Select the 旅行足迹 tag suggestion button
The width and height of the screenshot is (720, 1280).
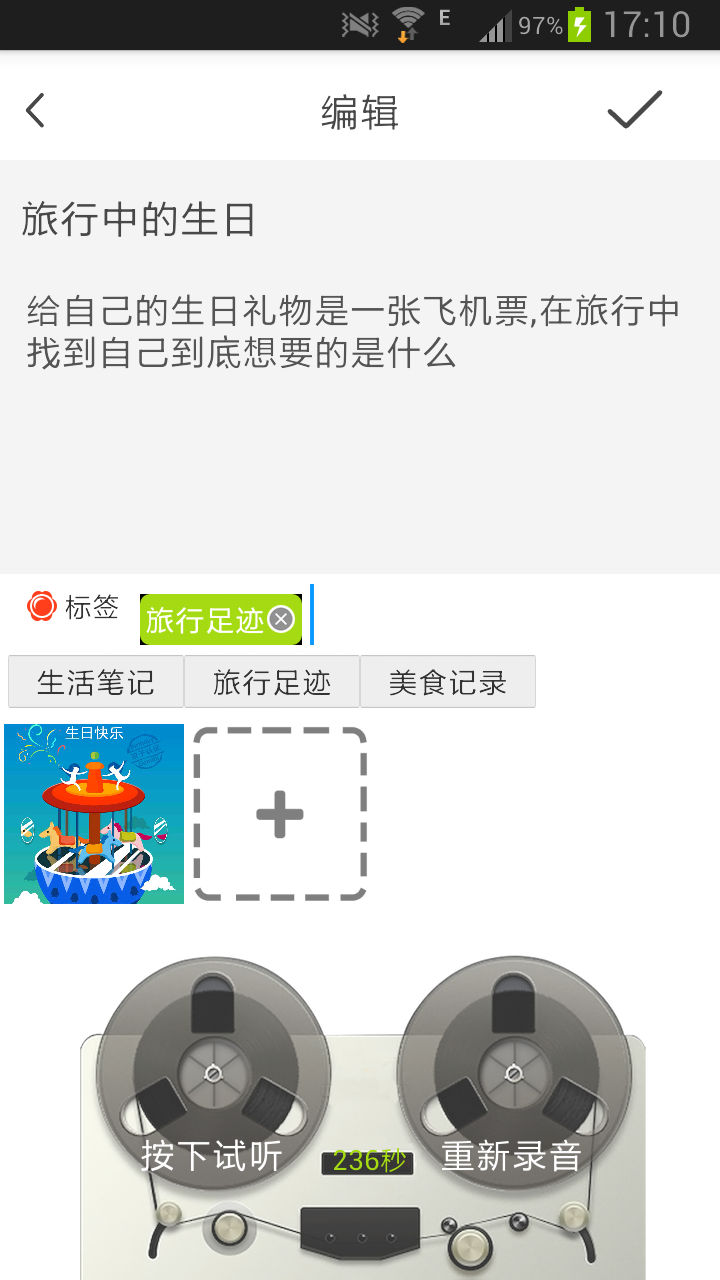pos(272,682)
